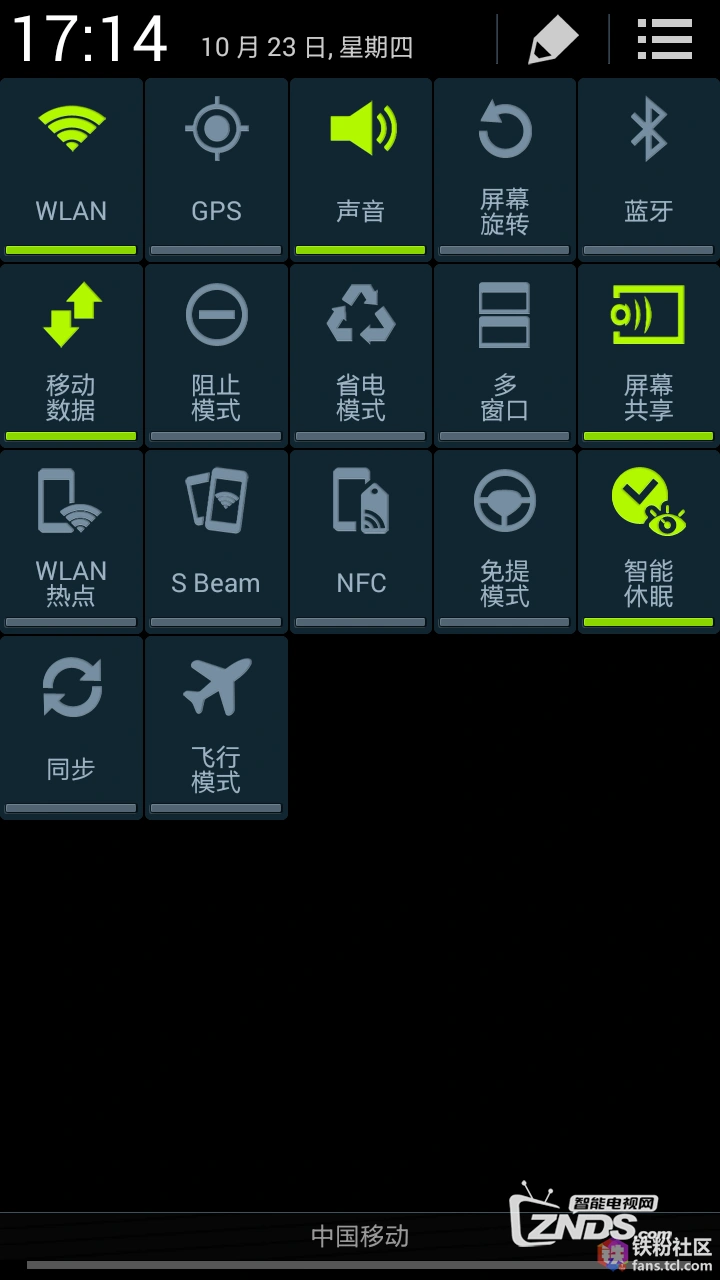
Task: Toggle the 声音 sound mode
Action: 361,169
